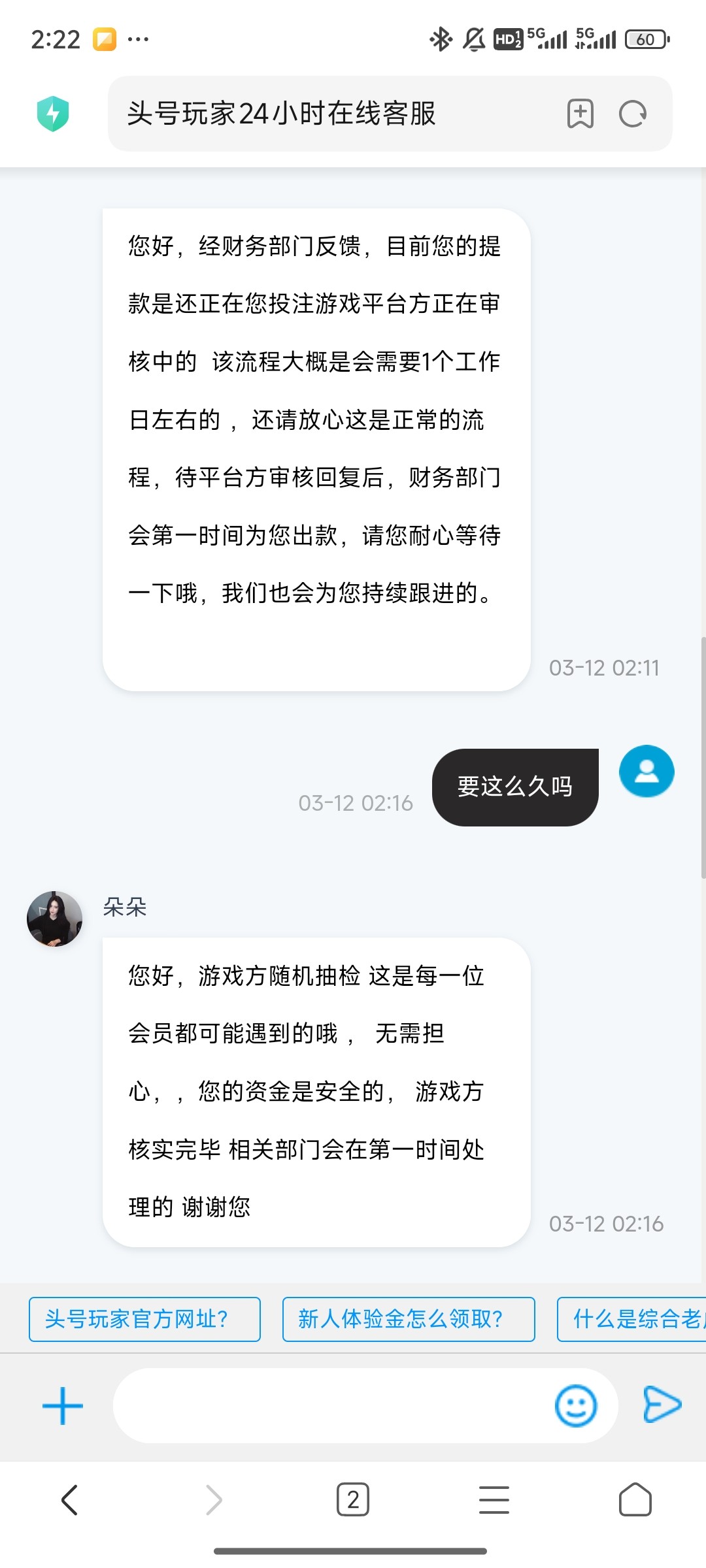Tap agent 朵朵's profile avatar
Viewport: 706px width, 1568px height.
(x=55, y=919)
